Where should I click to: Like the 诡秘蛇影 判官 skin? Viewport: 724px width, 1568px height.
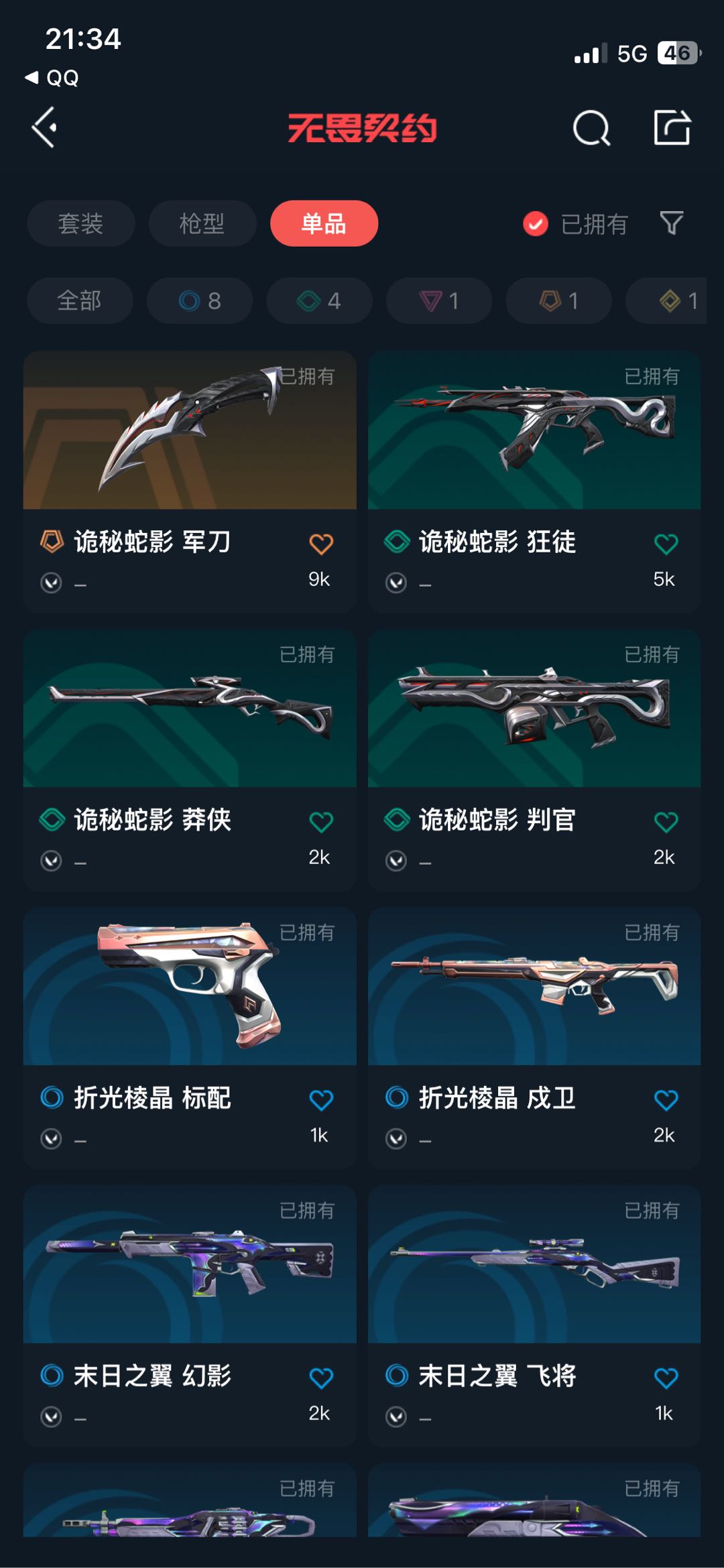[x=666, y=822]
